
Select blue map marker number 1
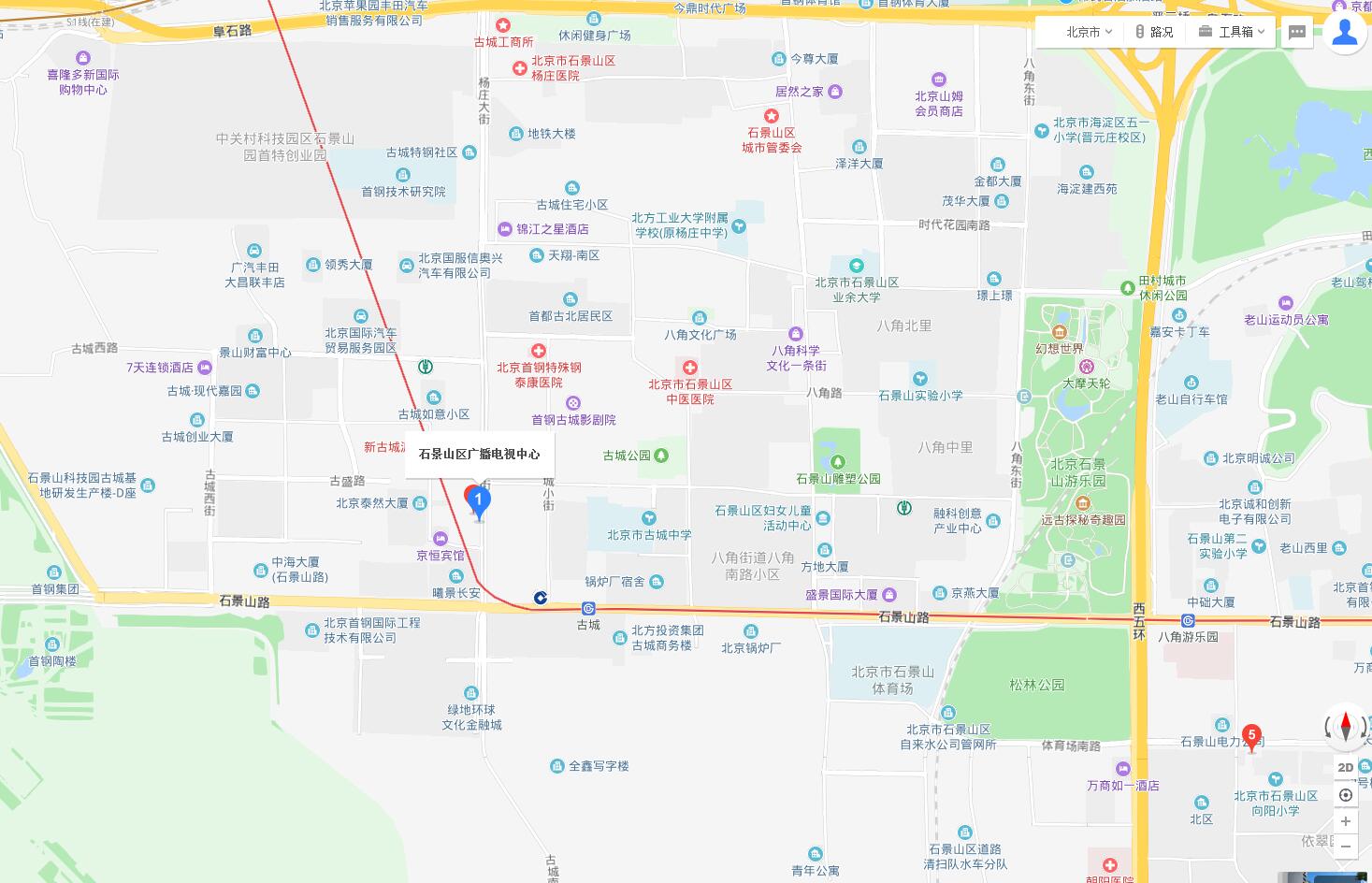click(479, 501)
